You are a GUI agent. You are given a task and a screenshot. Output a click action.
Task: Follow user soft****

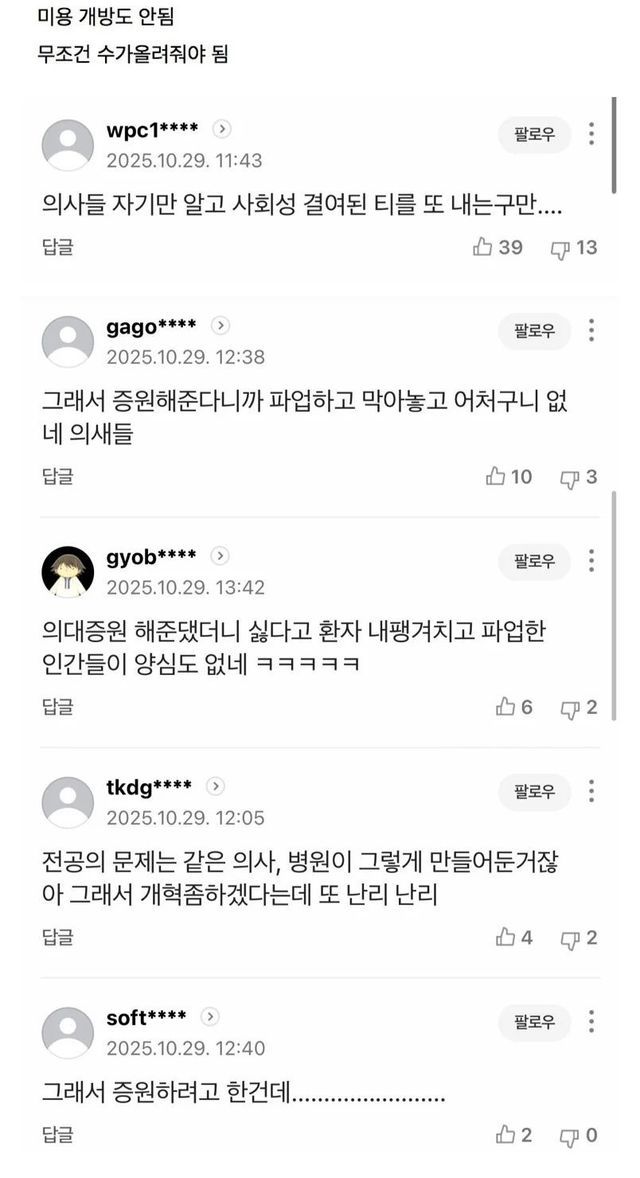535,1022
